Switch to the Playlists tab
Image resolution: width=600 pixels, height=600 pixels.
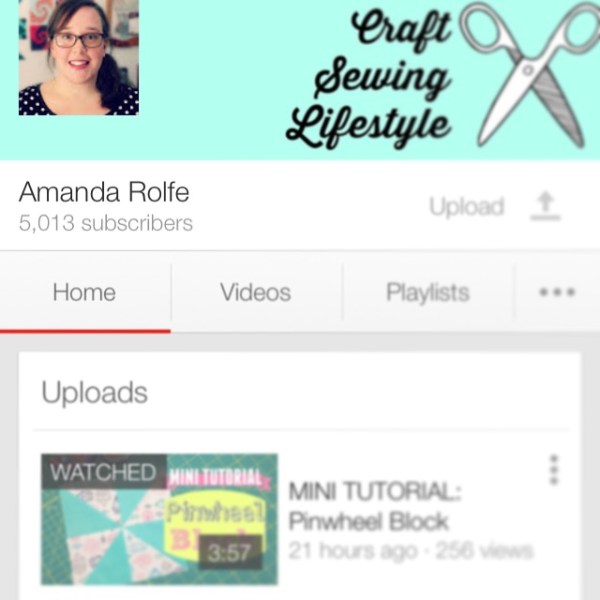point(427,293)
